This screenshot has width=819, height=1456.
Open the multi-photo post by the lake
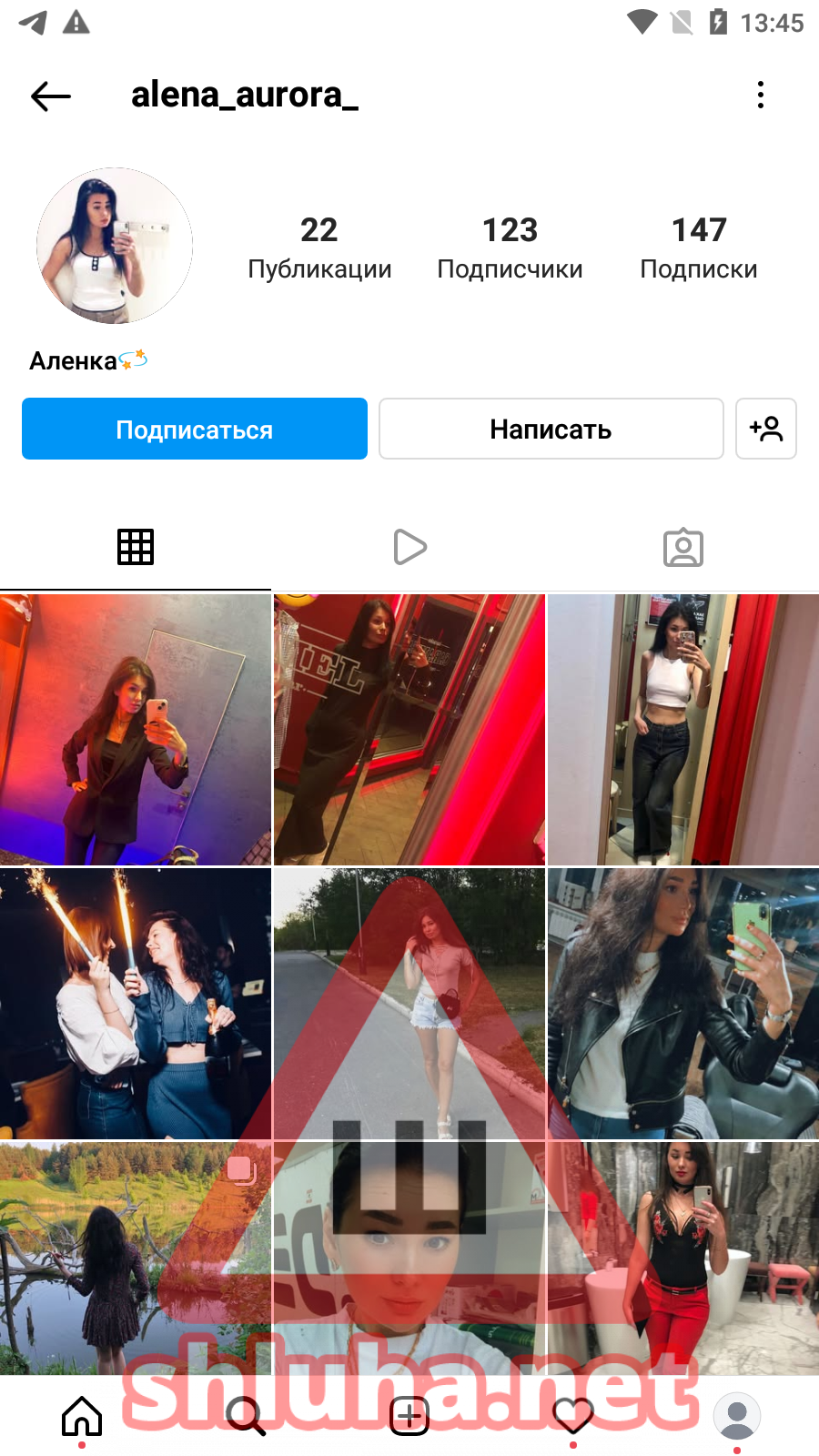(136, 1258)
